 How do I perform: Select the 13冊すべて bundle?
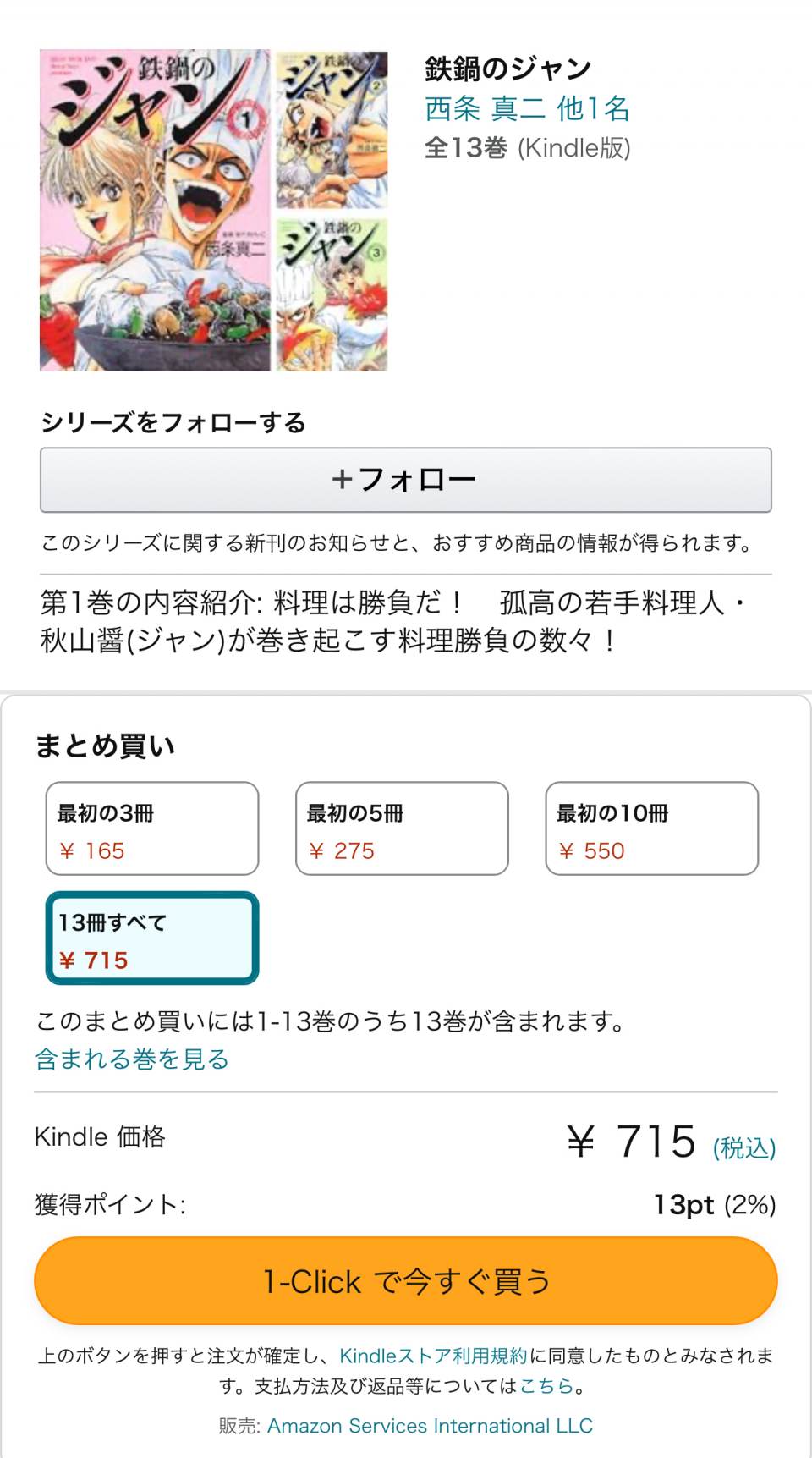[x=152, y=938]
